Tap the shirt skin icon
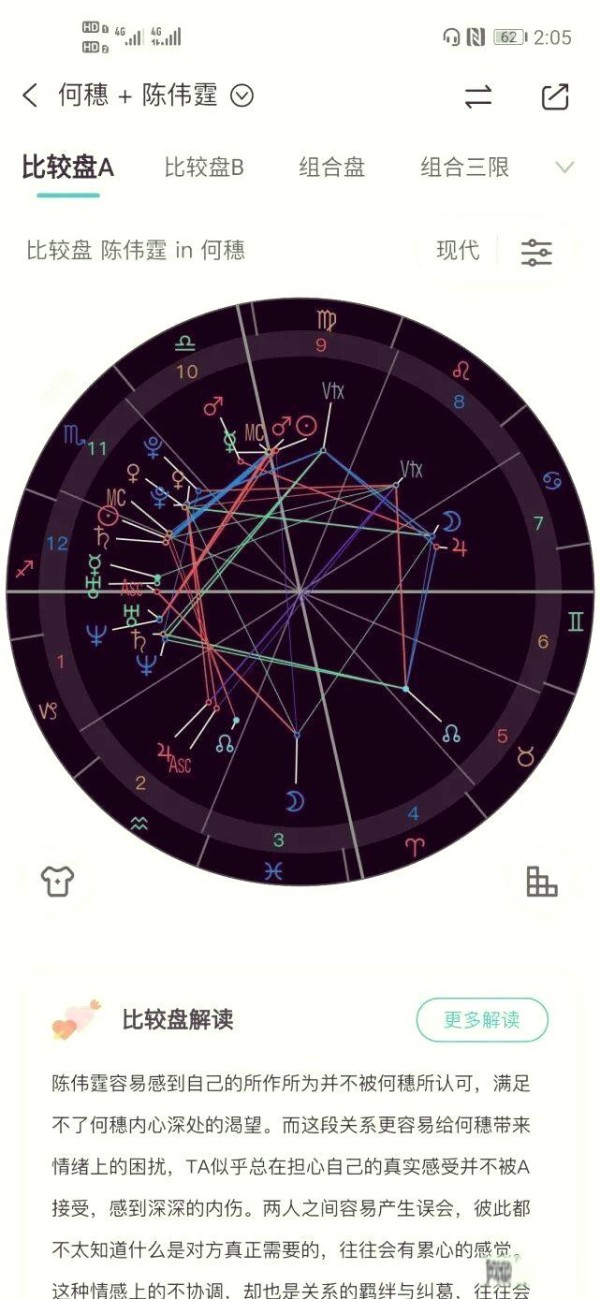 (x=57, y=881)
